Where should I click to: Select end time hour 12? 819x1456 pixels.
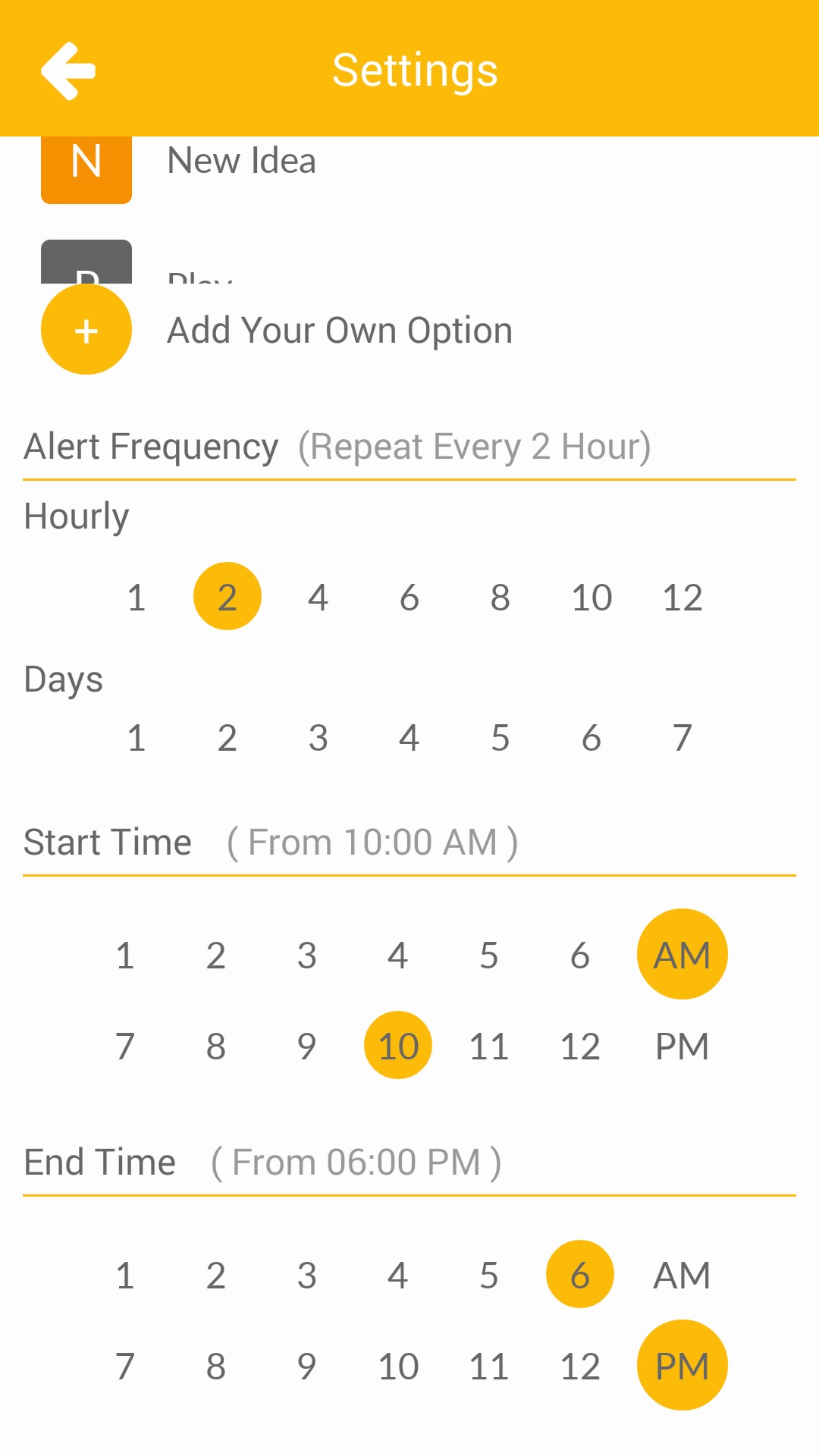click(x=580, y=1367)
